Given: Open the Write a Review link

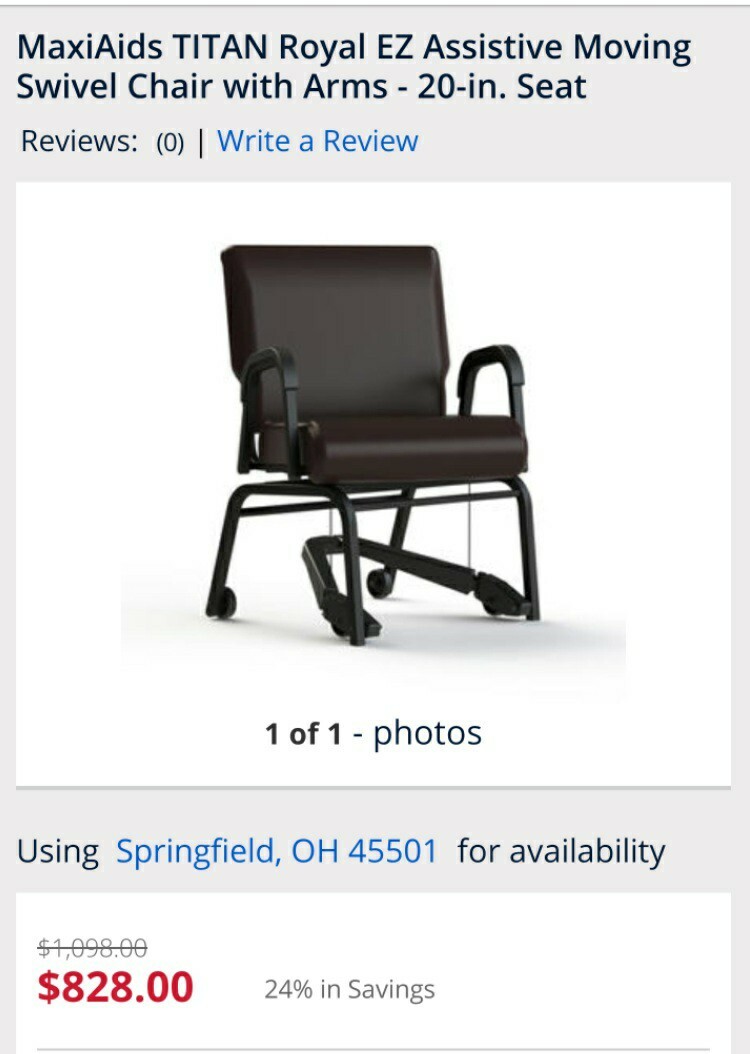Looking at the screenshot, I should click(x=317, y=141).
